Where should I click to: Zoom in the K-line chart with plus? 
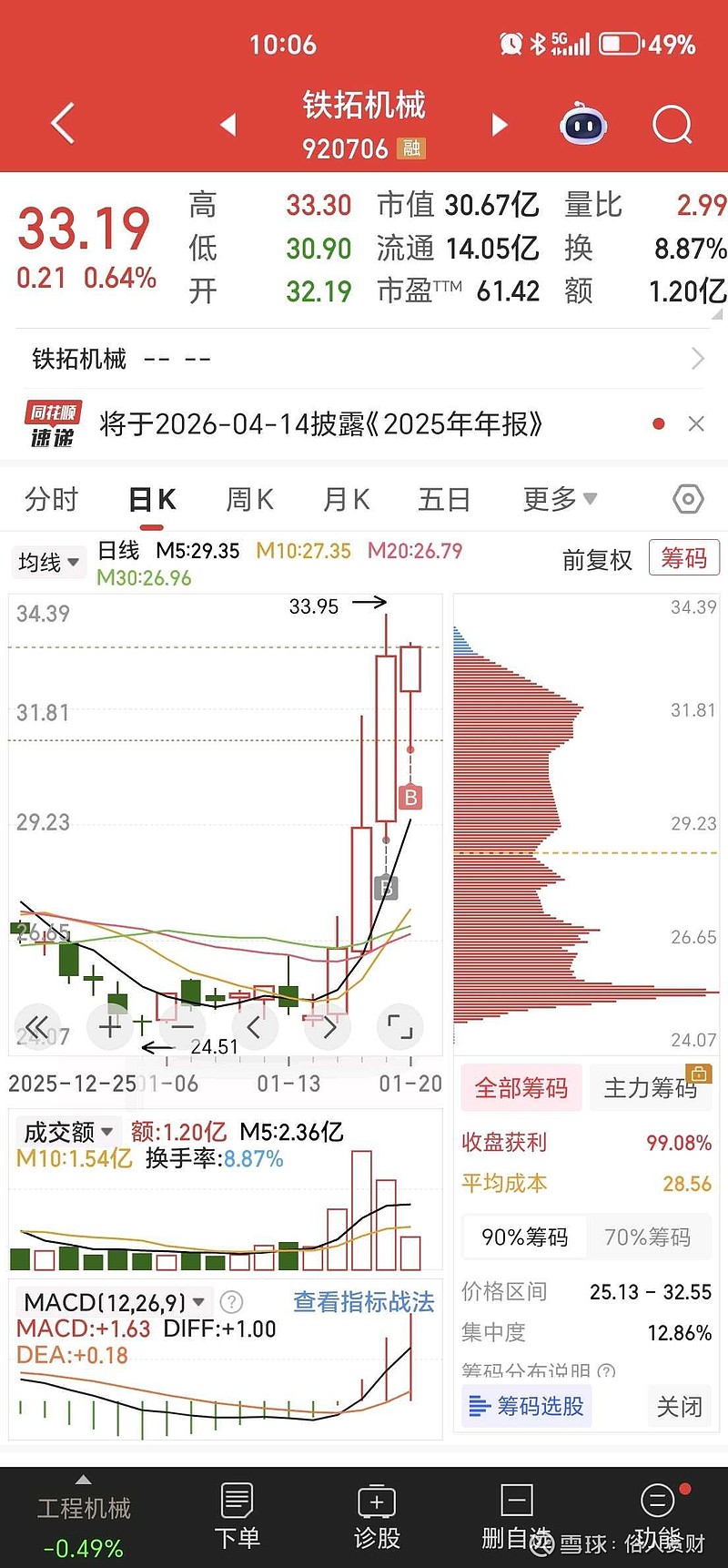pyautogui.click(x=110, y=1027)
